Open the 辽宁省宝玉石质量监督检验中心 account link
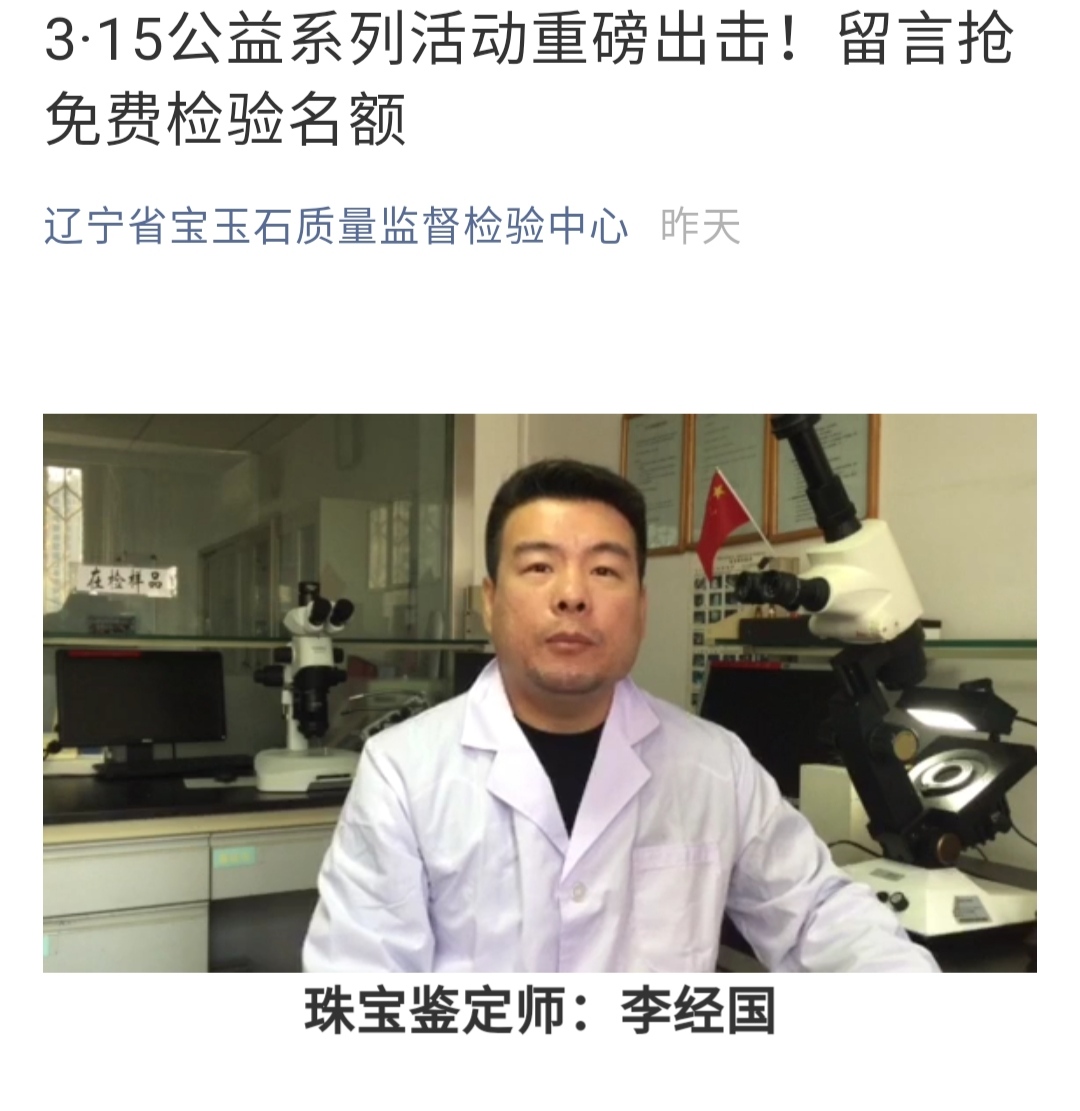The width and height of the screenshot is (1080, 1111). (336, 227)
